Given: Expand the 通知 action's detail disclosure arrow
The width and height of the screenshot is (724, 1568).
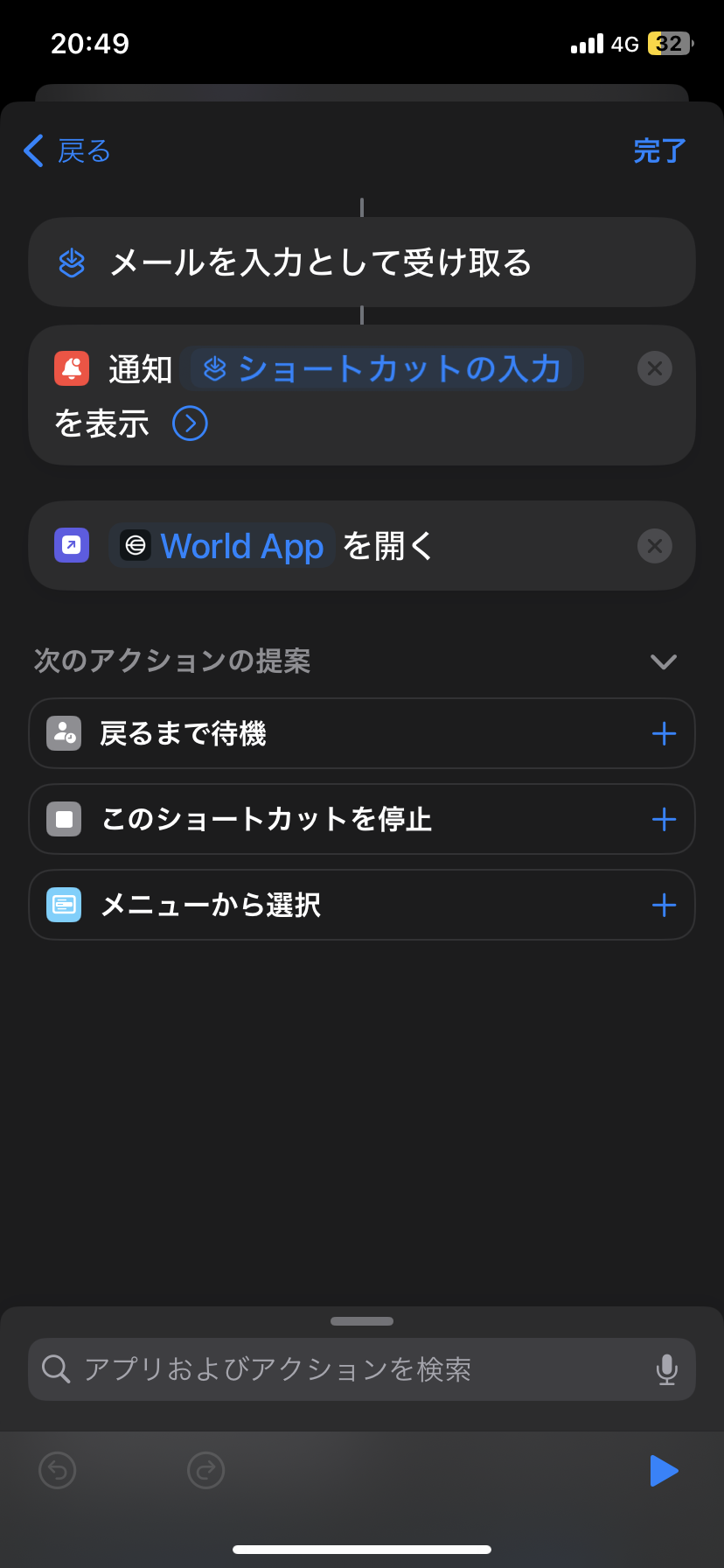Looking at the screenshot, I should point(190,423).
